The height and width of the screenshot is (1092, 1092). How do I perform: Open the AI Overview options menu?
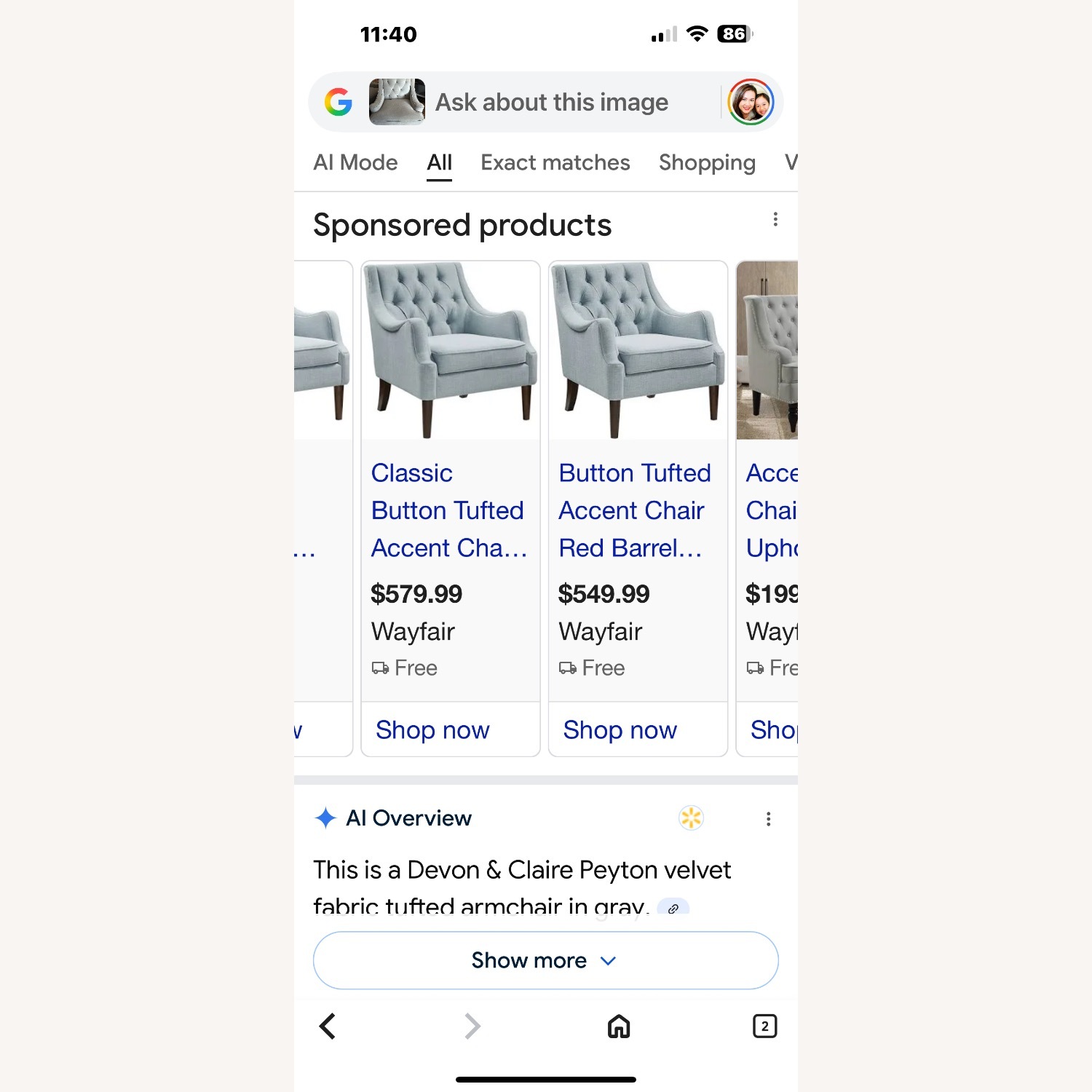pyautogui.click(x=768, y=819)
